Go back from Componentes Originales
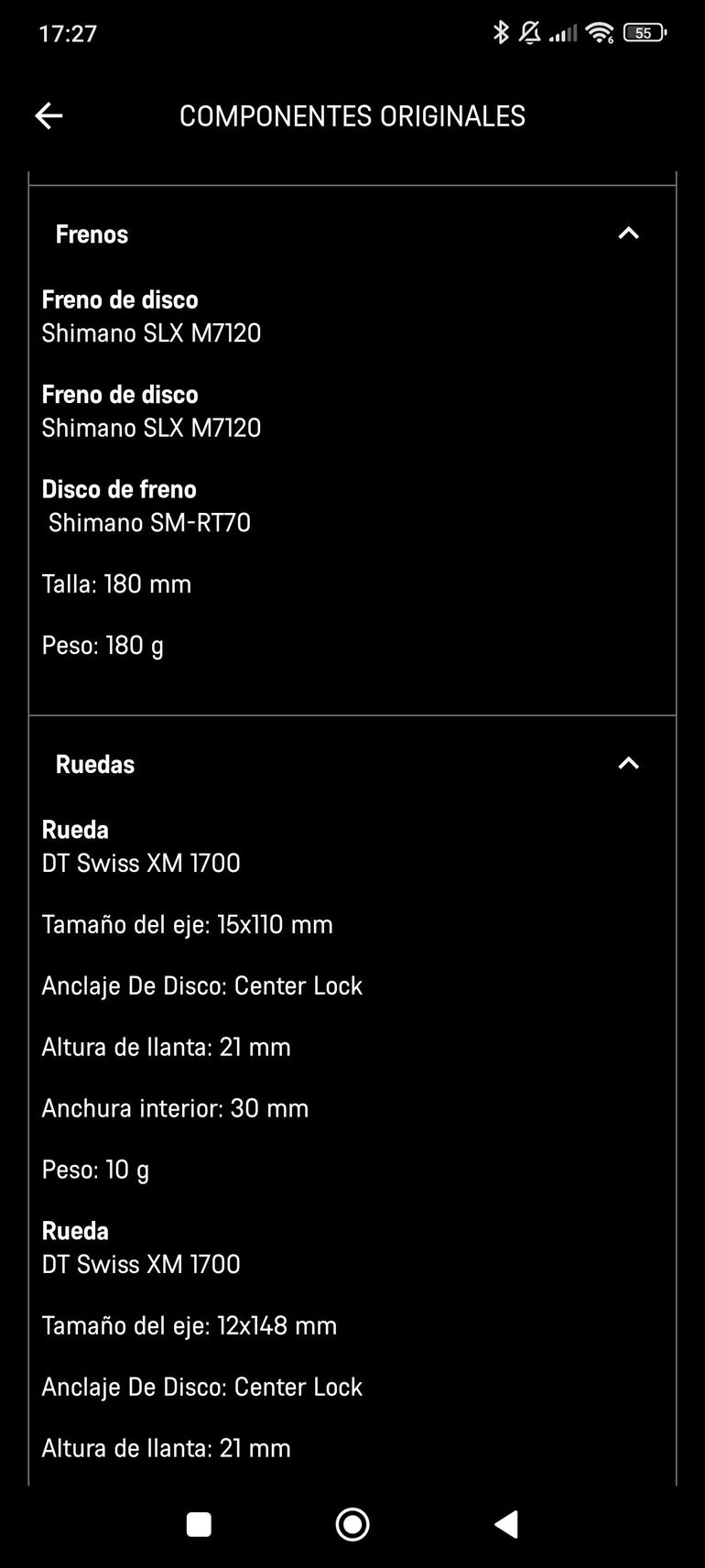 49,115
